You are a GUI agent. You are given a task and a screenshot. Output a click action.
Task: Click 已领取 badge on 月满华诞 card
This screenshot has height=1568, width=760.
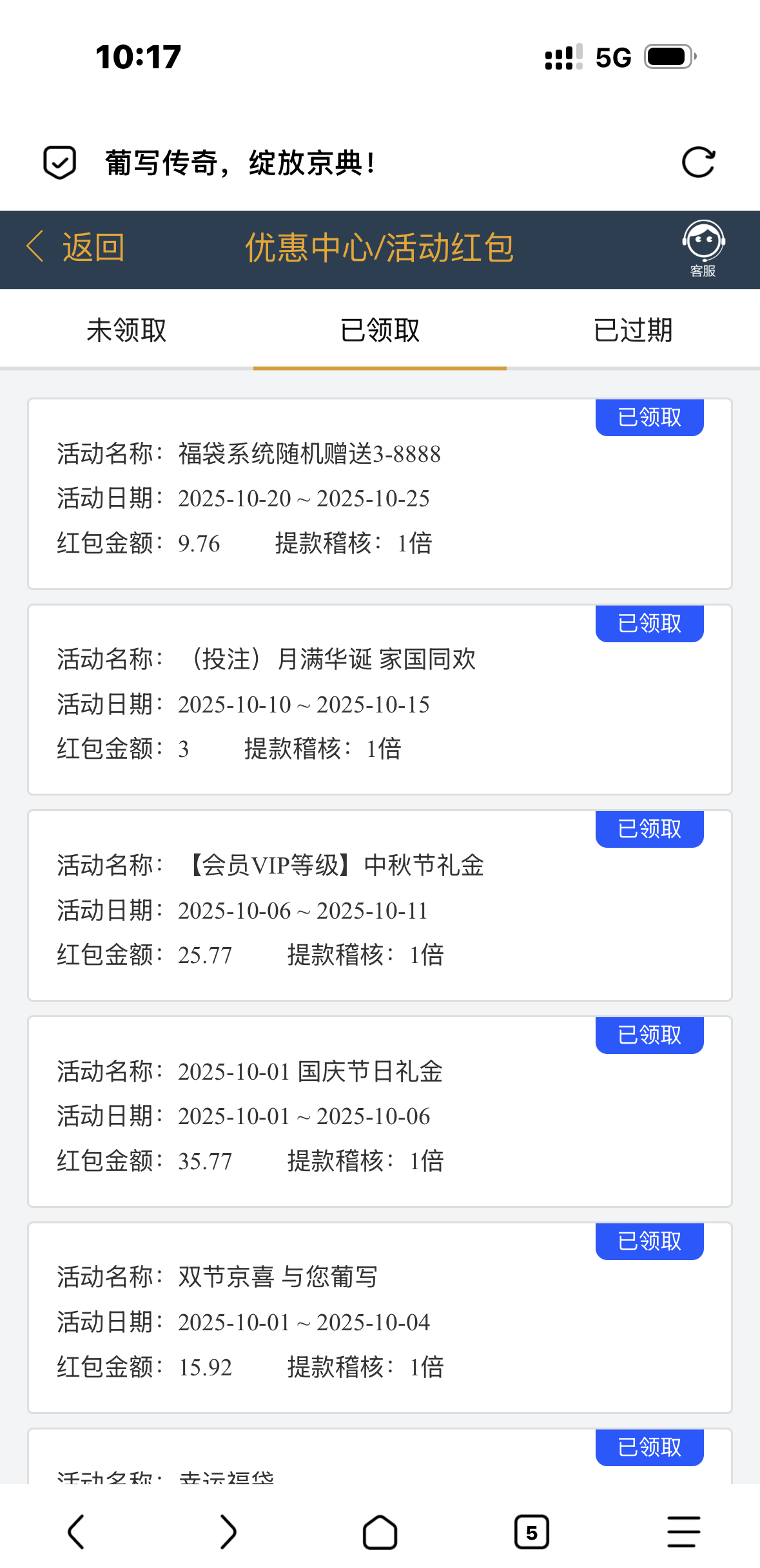(x=648, y=623)
